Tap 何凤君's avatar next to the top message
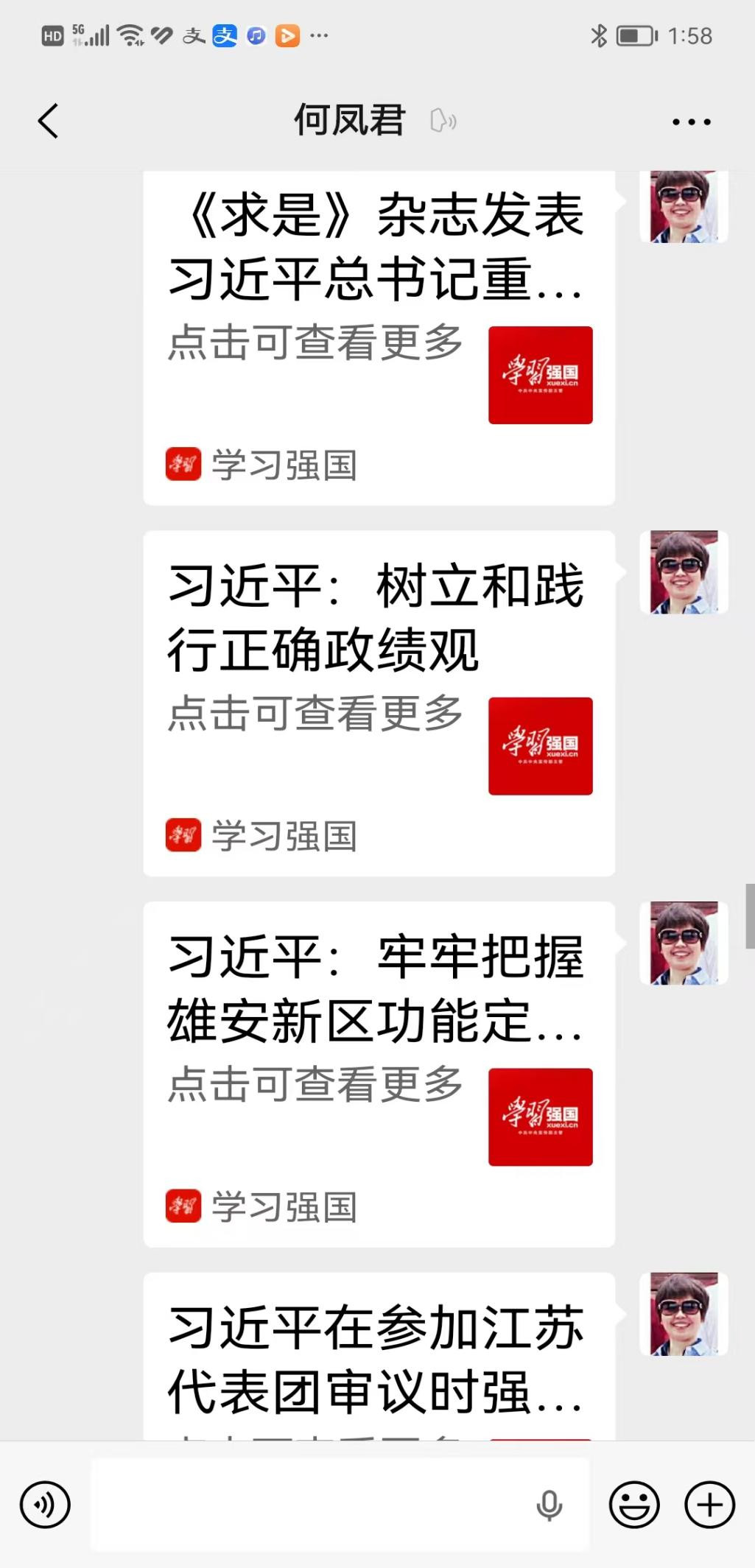The image size is (755, 1568). coord(684,204)
